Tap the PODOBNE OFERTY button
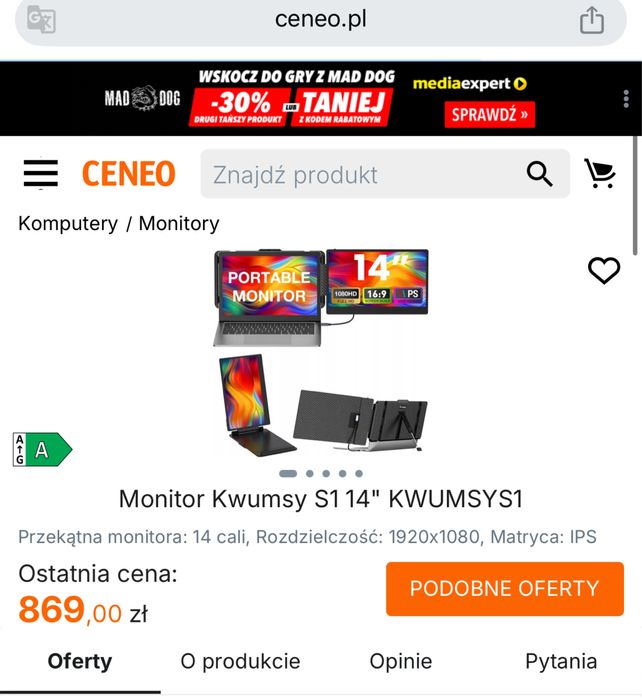Screen dimensions: 642x700 coord(504,589)
